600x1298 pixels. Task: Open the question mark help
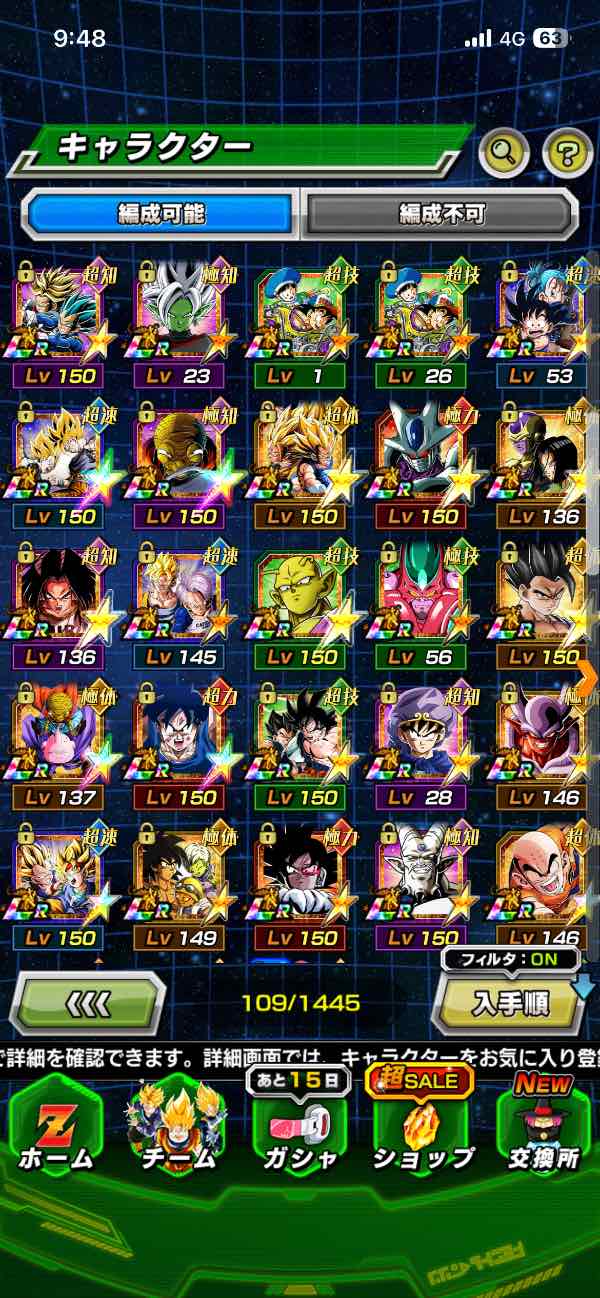567,152
